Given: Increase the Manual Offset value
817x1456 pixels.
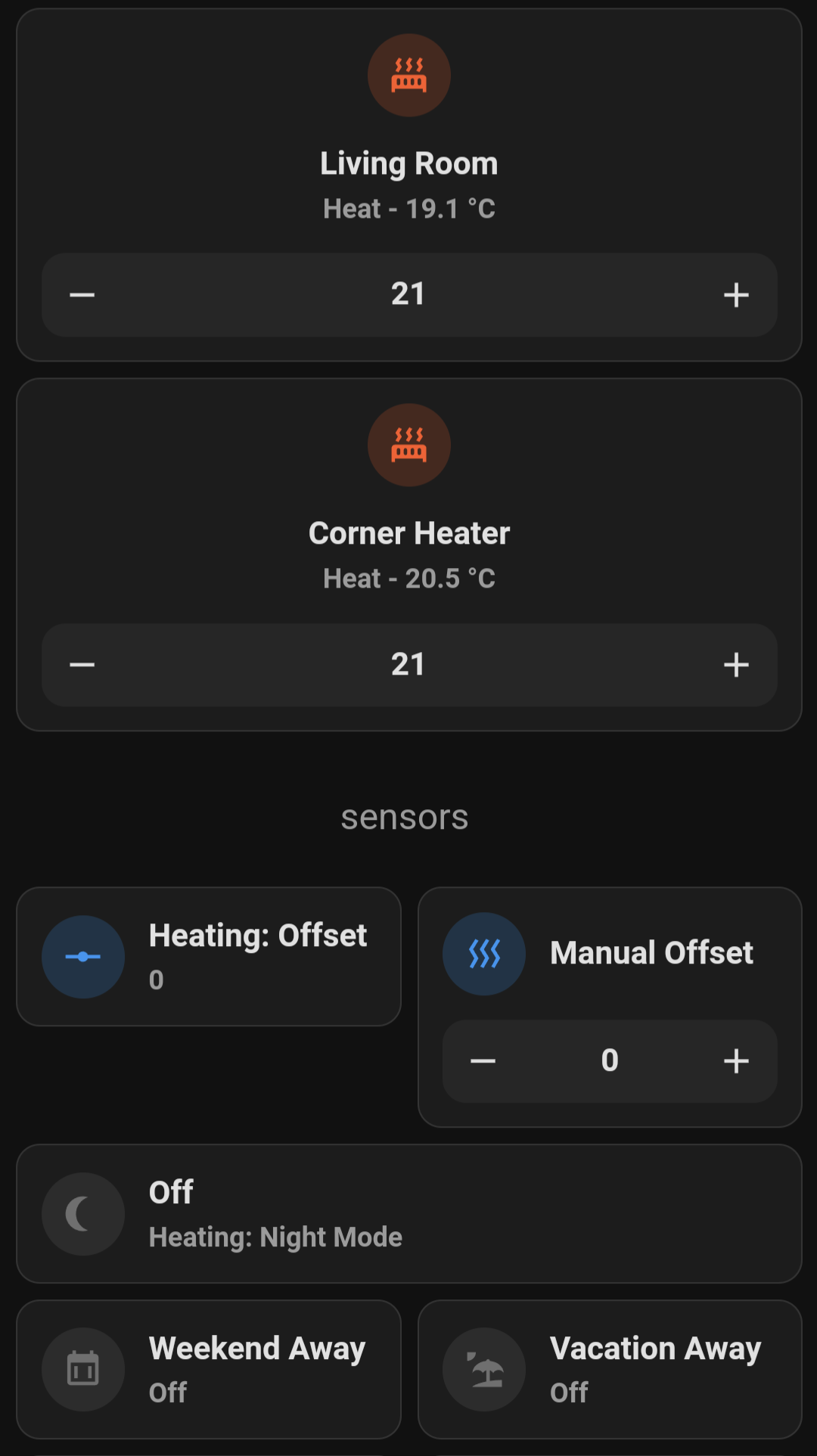Looking at the screenshot, I should (735, 1061).
